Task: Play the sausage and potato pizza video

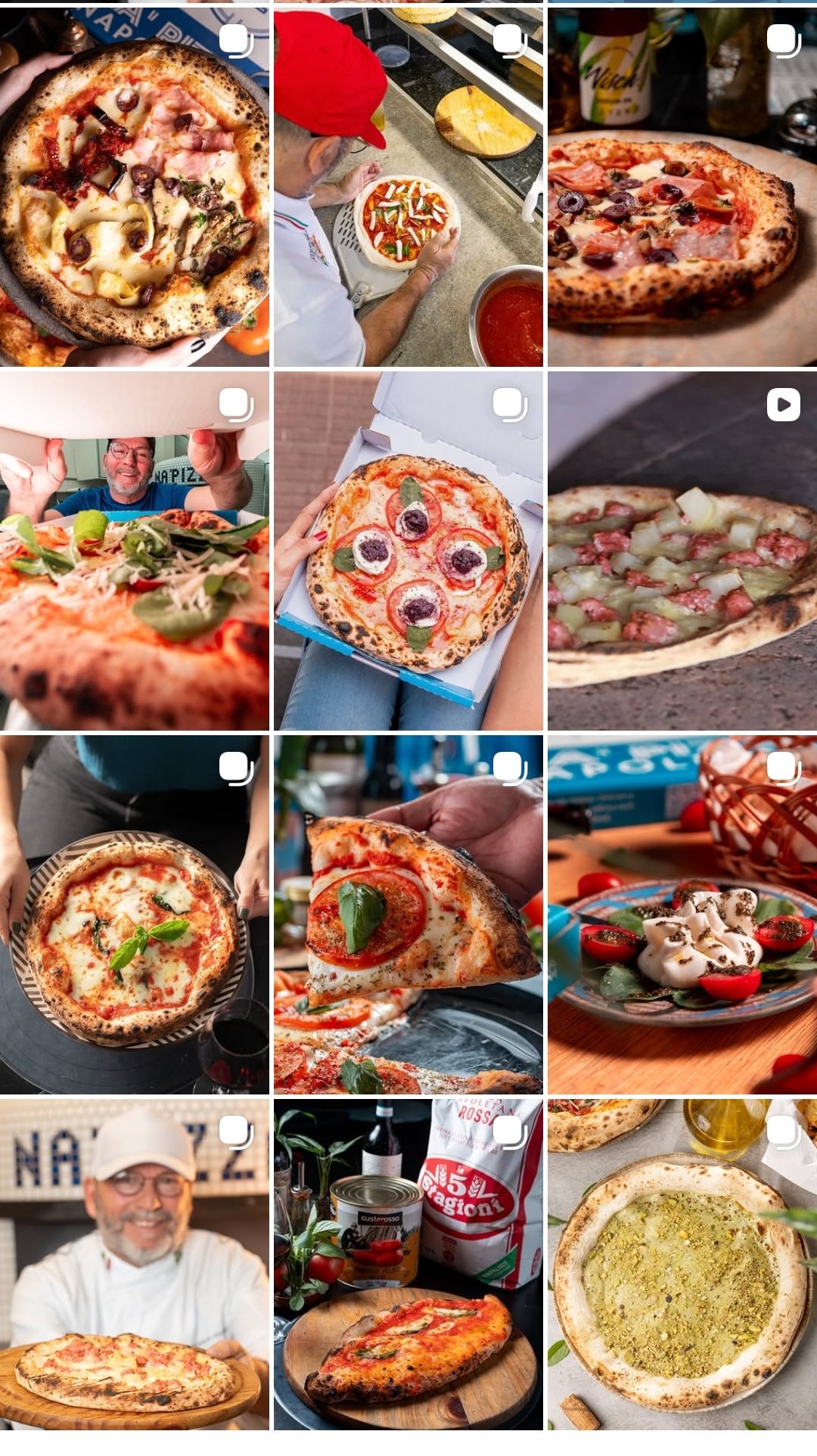Action: click(682, 551)
